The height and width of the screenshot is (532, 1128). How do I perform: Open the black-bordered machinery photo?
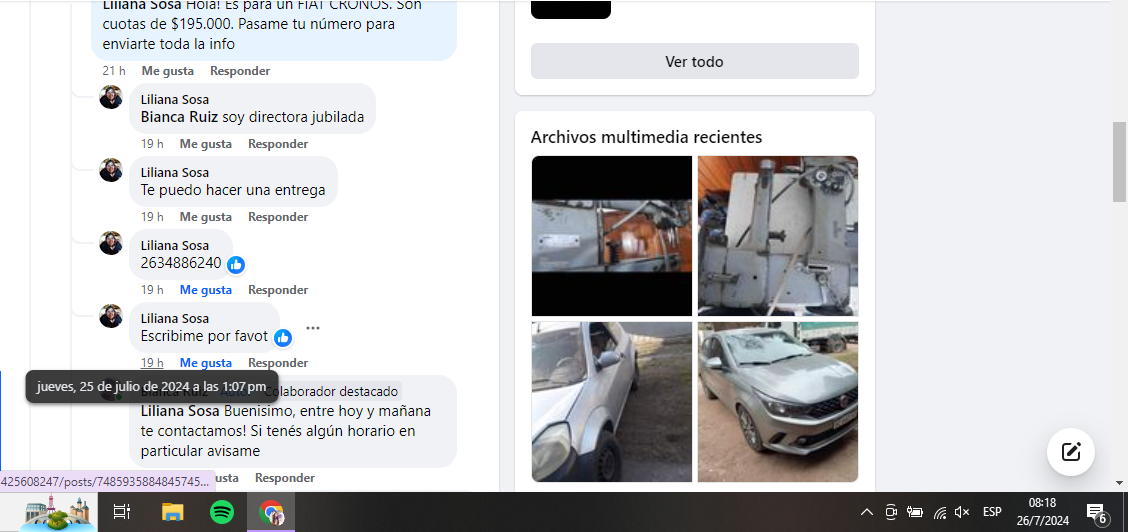click(611, 236)
